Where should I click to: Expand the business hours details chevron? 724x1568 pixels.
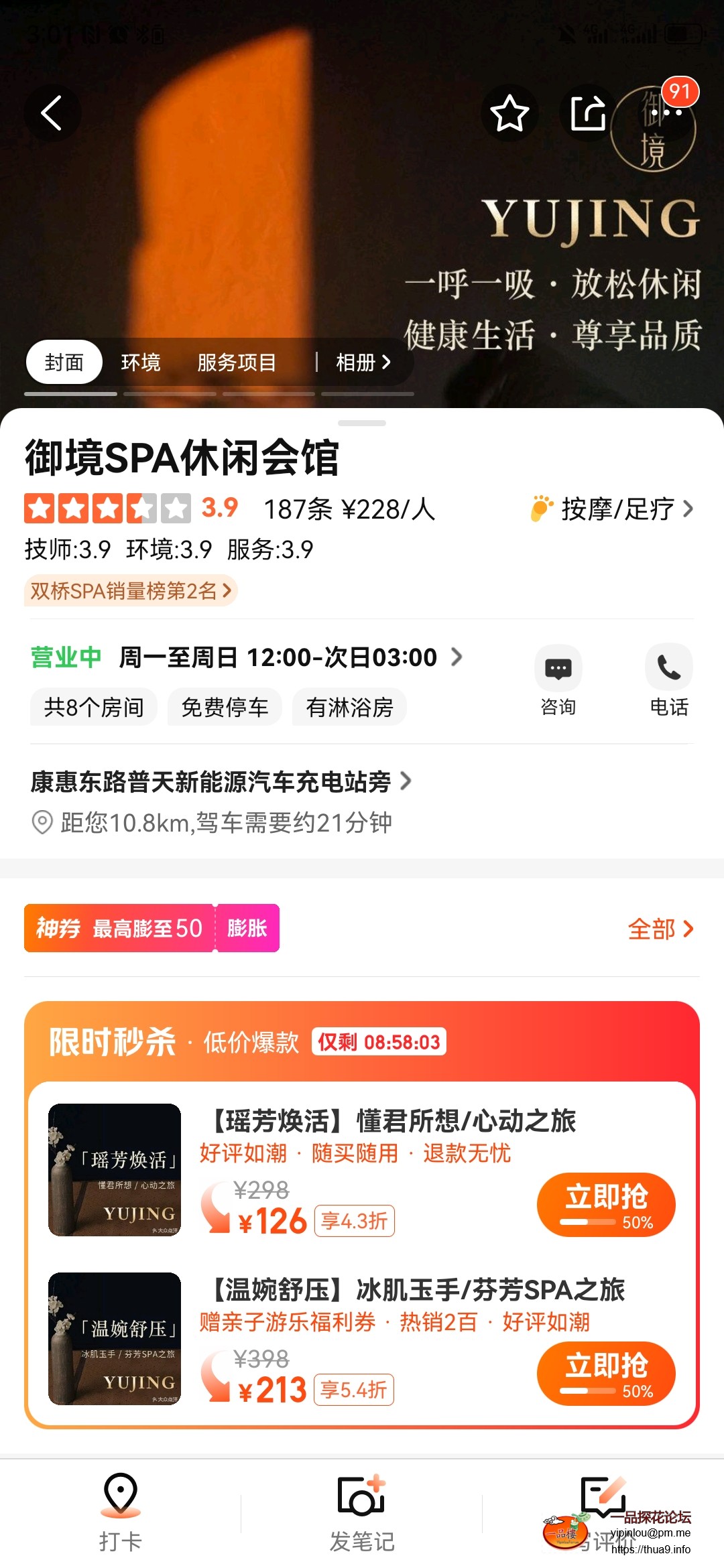(x=456, y=657)
